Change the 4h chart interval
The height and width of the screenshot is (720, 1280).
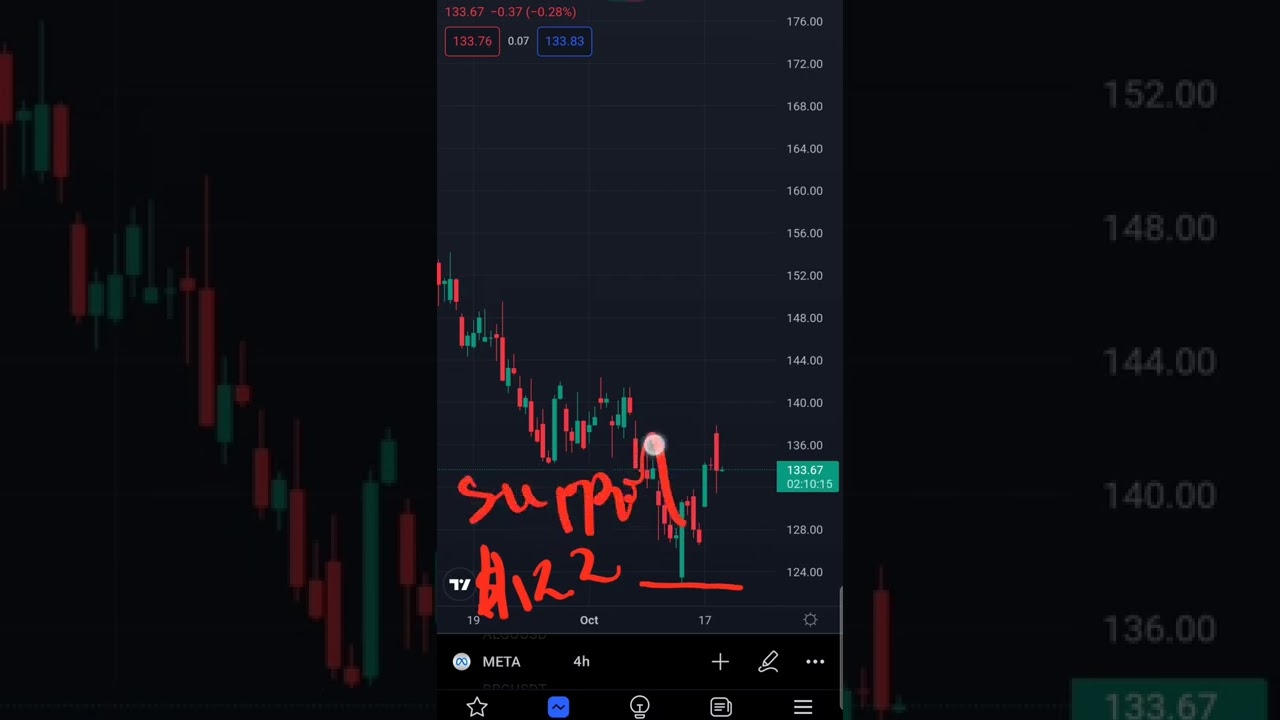pos(581,662)
